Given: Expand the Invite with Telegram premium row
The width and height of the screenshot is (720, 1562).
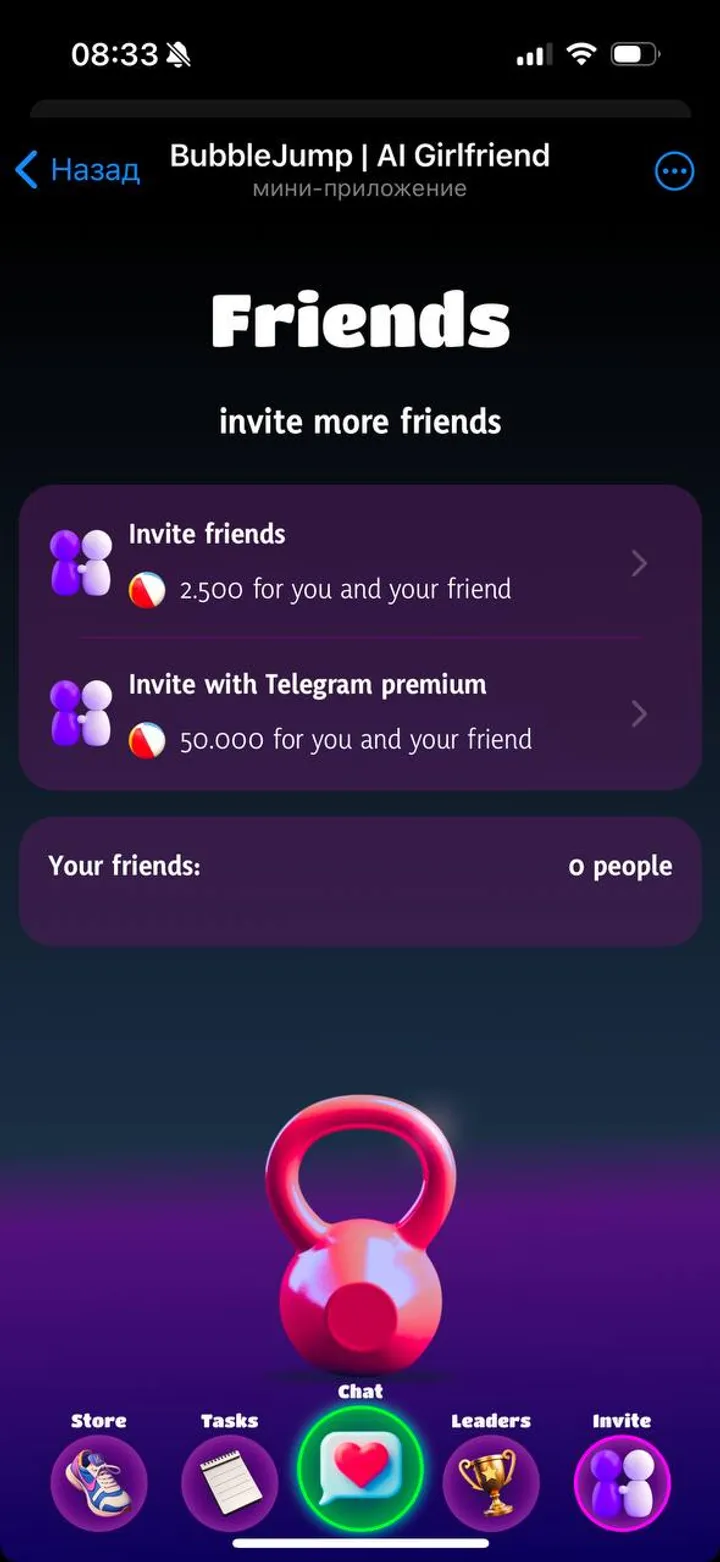Looking at the screenshot, I should coord(639,713).
